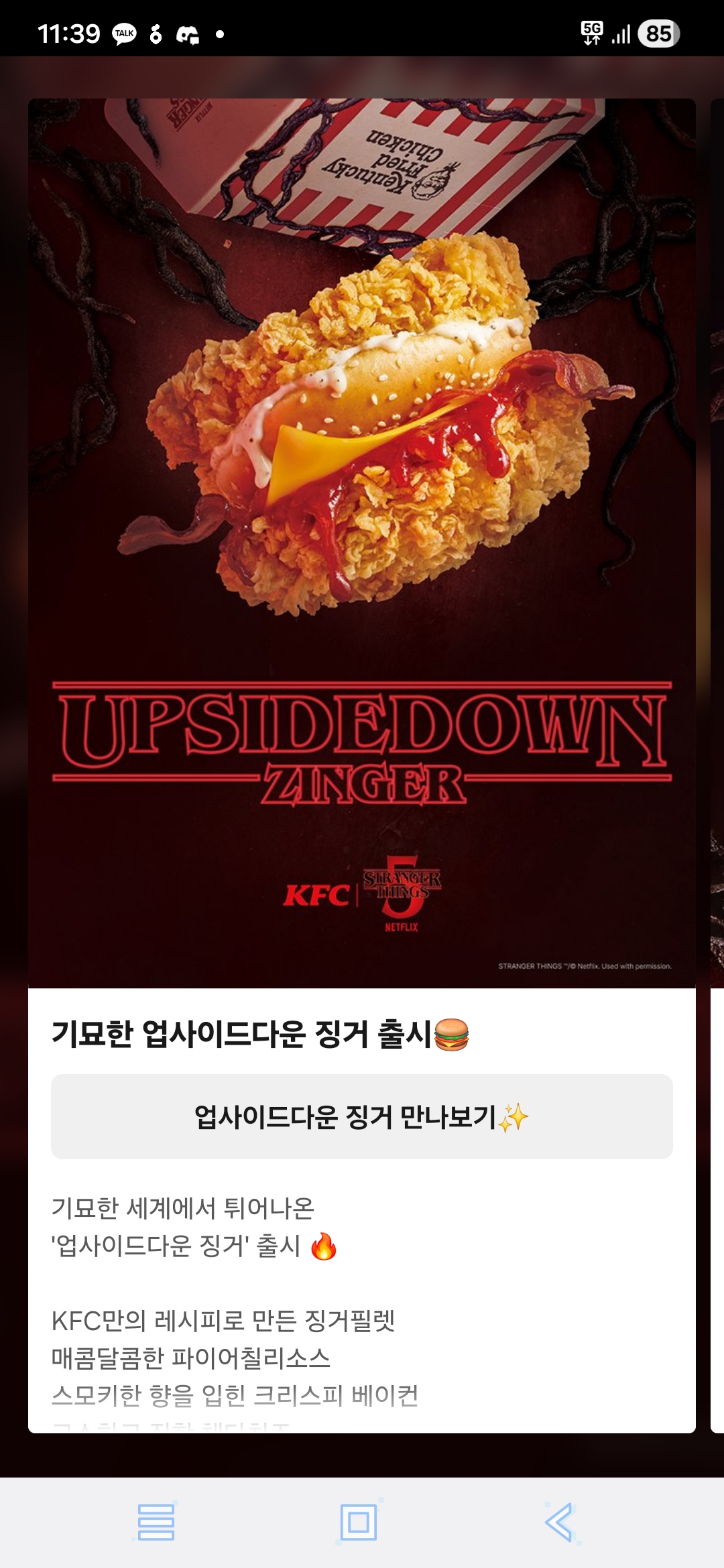Image resolution: width=724 pixels, height=1568 pixels.
Task: Tap the '업사이드다운 징거 만나보기' button
Action: (362, 1117)
